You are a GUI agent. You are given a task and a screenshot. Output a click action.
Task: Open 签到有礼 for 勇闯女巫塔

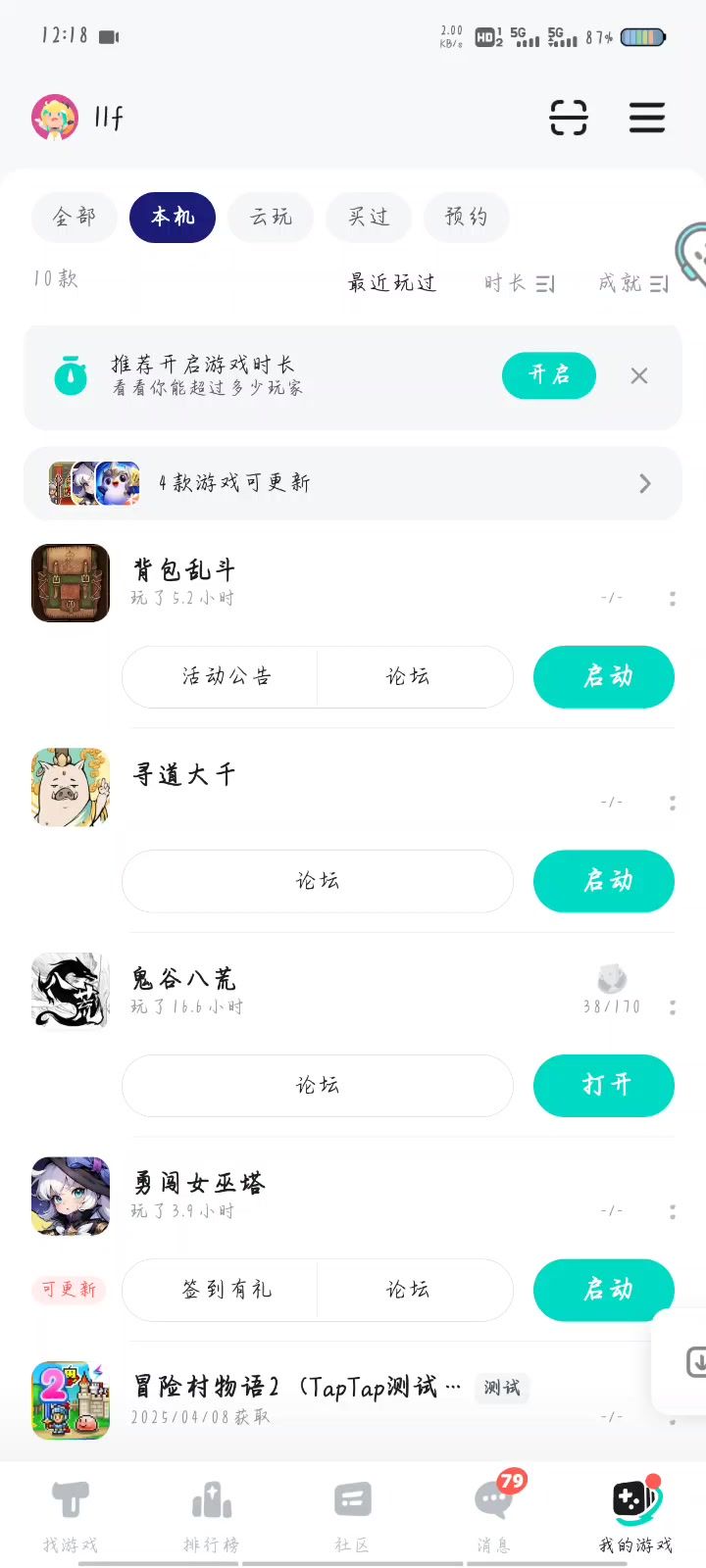(227, 1290)
